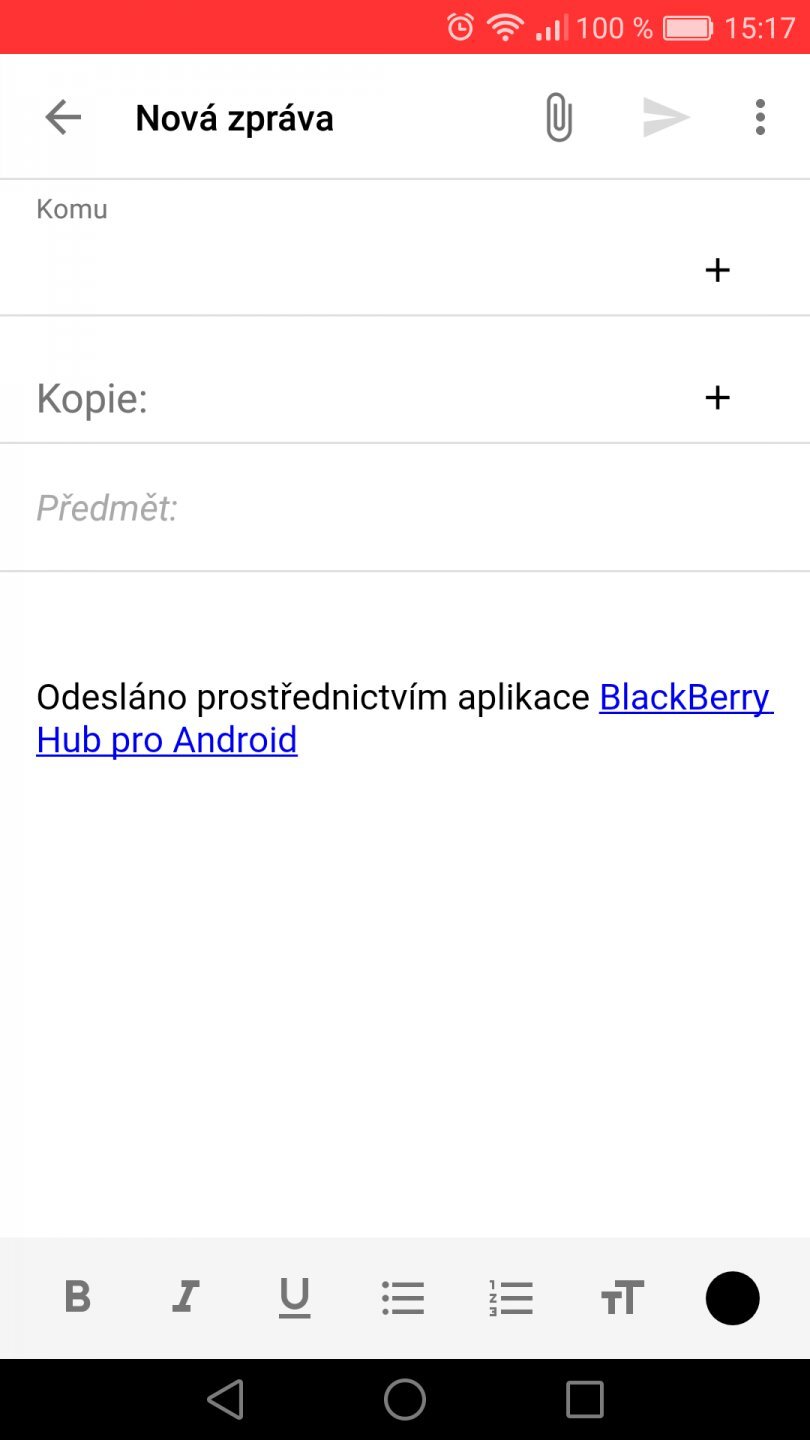Toggle italic formatting
The height and width of the screenshot is (1440, 810).
pos(185,1298)
